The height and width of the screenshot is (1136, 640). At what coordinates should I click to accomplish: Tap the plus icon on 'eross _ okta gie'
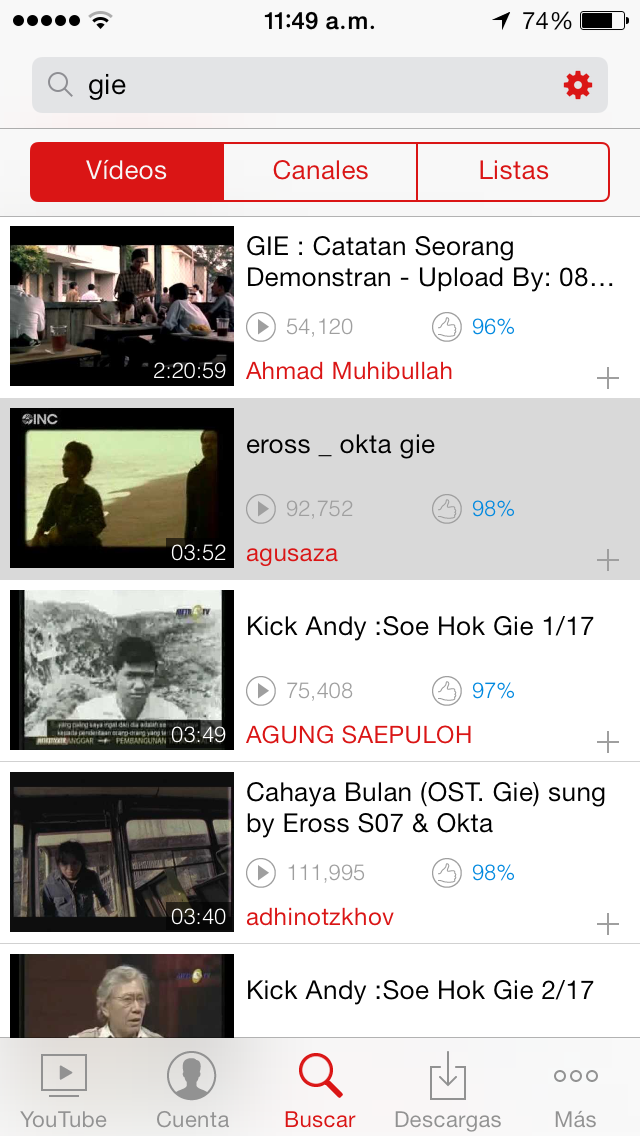click(607, 560)
